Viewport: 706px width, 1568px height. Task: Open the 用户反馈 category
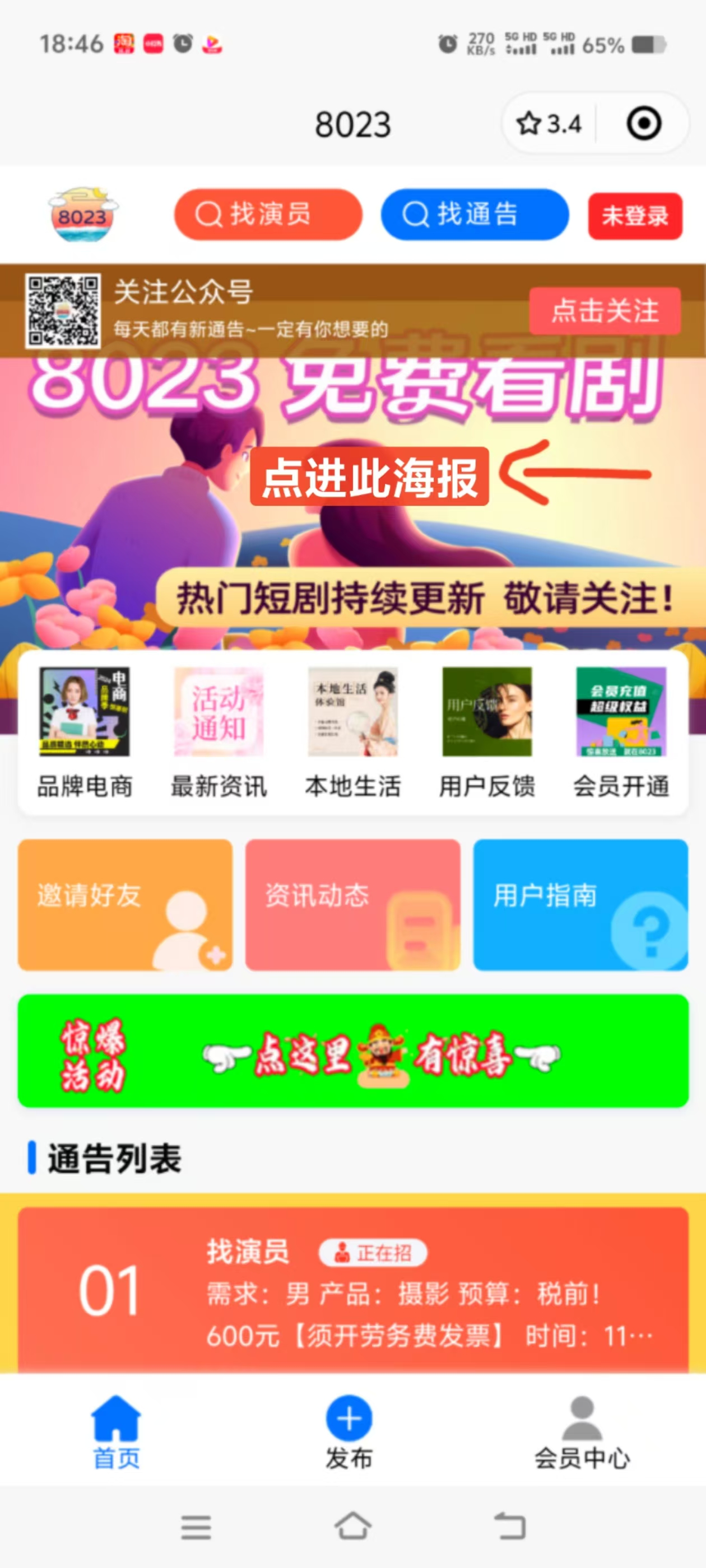(487, 730)
